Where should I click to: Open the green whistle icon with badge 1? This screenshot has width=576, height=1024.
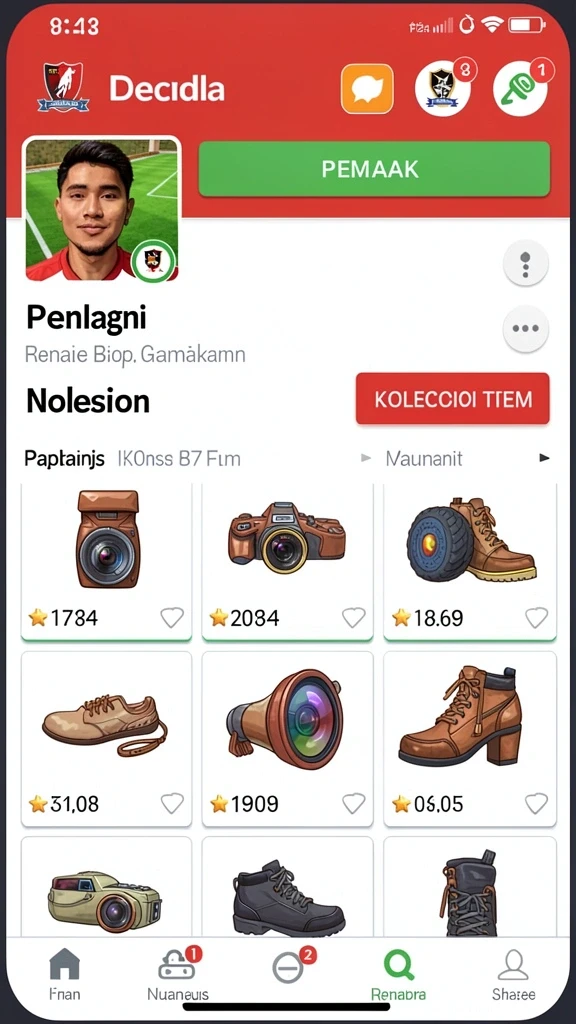pyautogui.click(x=521, y=88)
